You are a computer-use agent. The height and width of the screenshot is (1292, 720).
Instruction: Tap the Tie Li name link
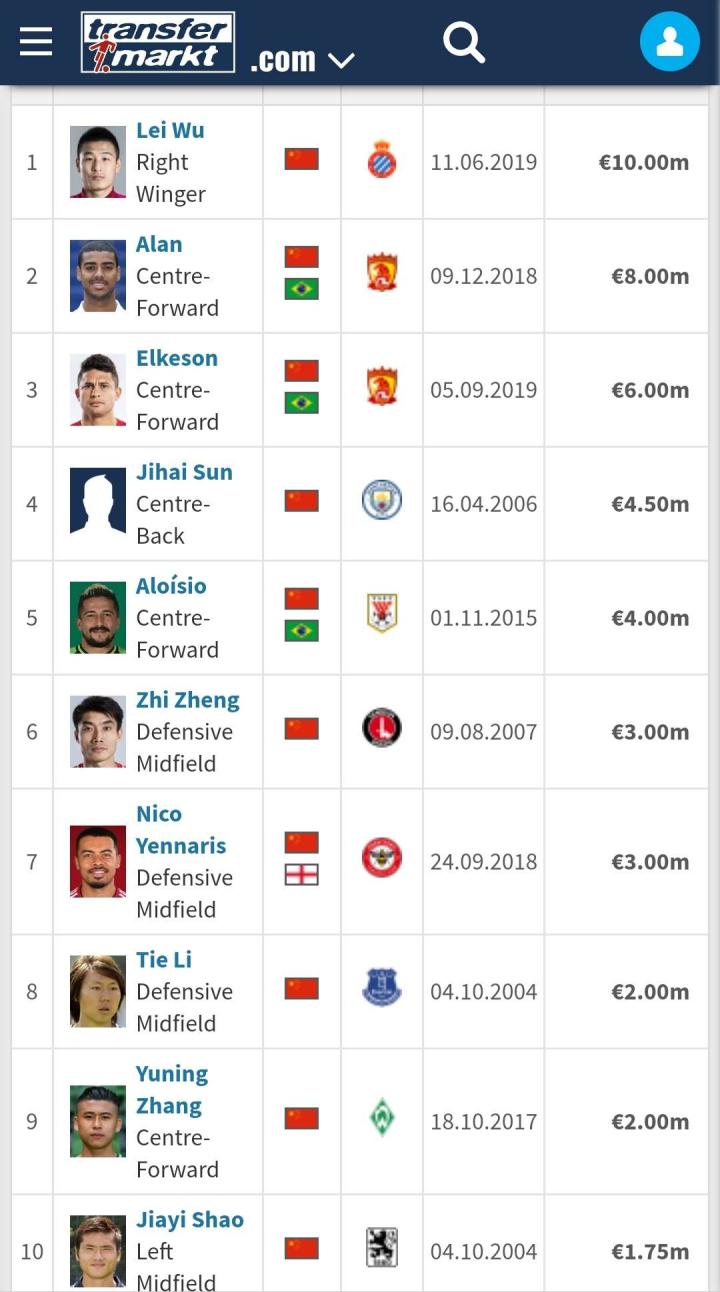(x=164, y=960)
